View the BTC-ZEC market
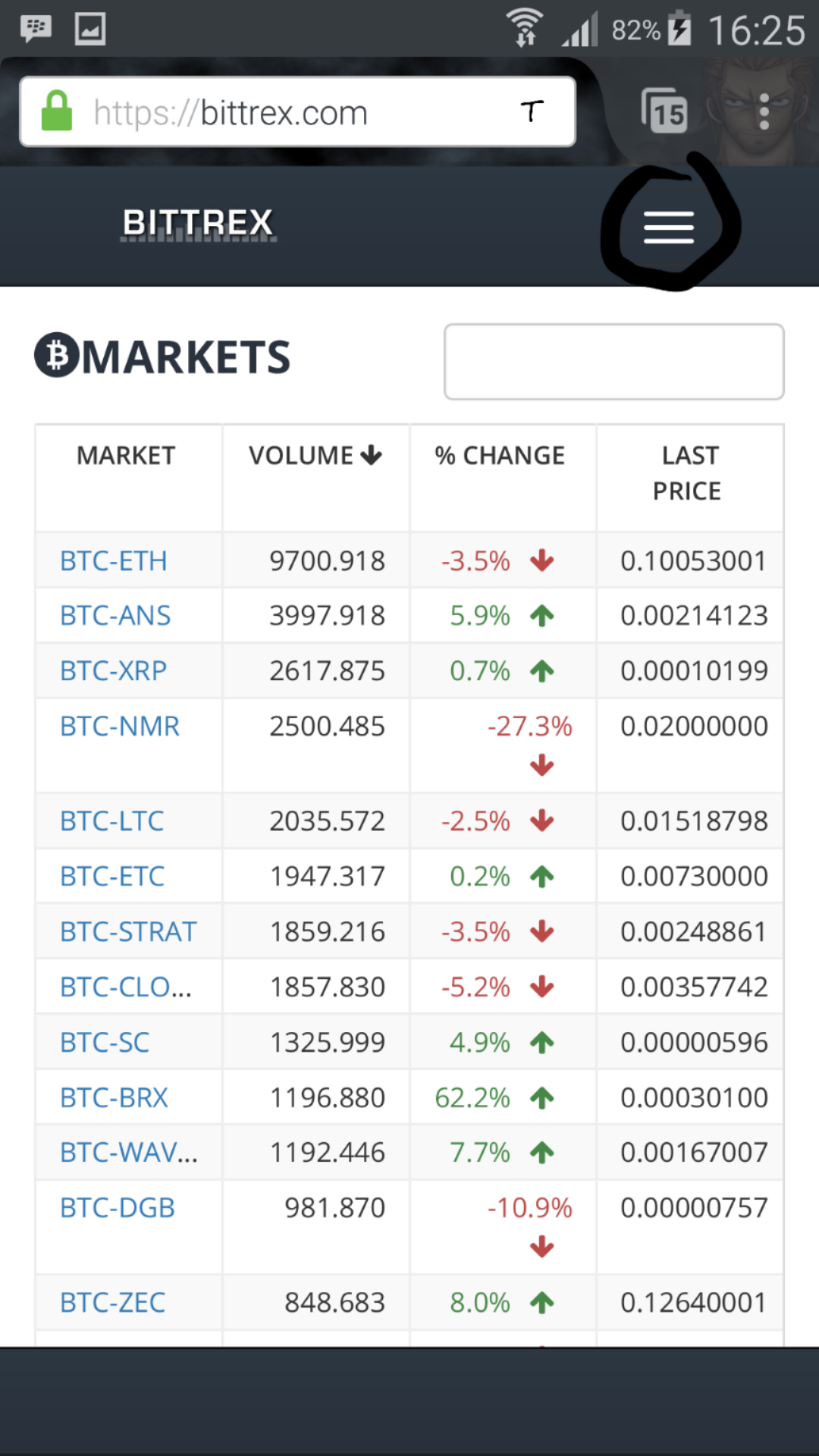Screen dimensions: 819x1456 point(113,1303)
